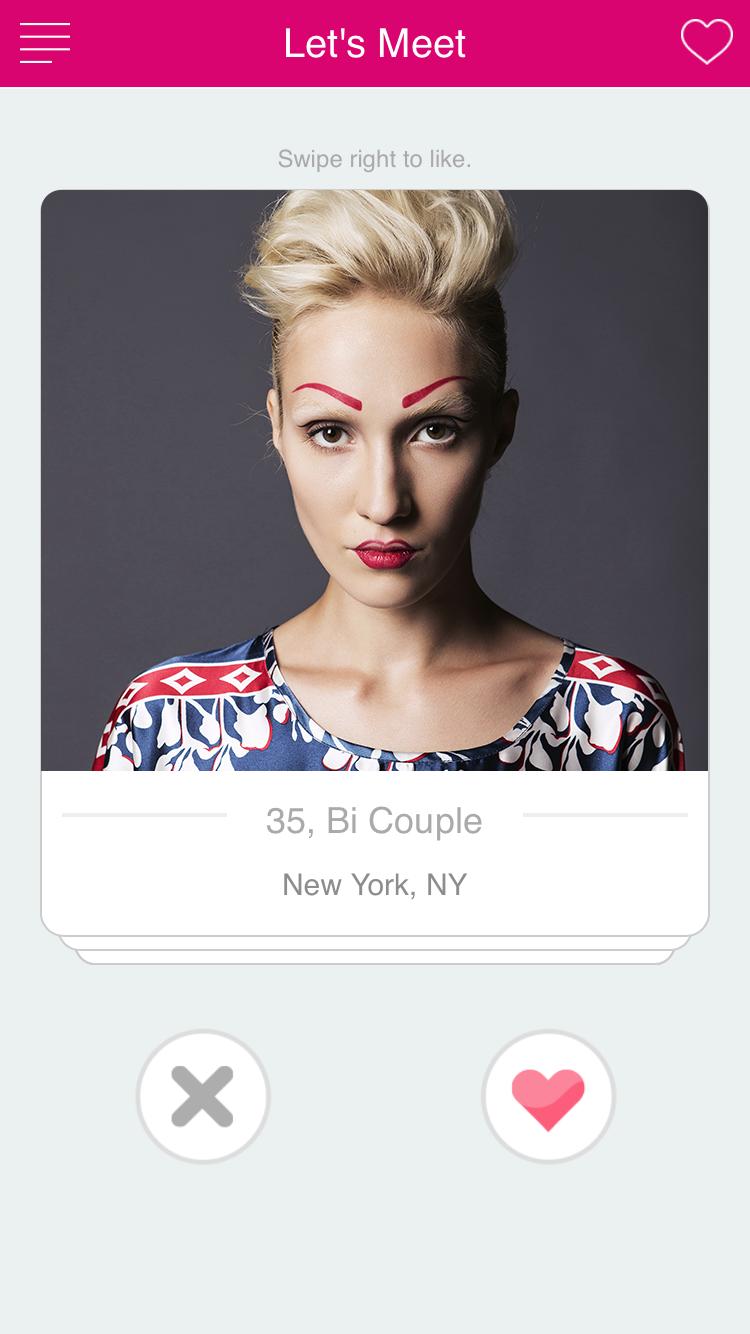The width and height of the screenshot is (750, 1334).
Task: Like this profile with the heart button
Action: [548, 1097]
